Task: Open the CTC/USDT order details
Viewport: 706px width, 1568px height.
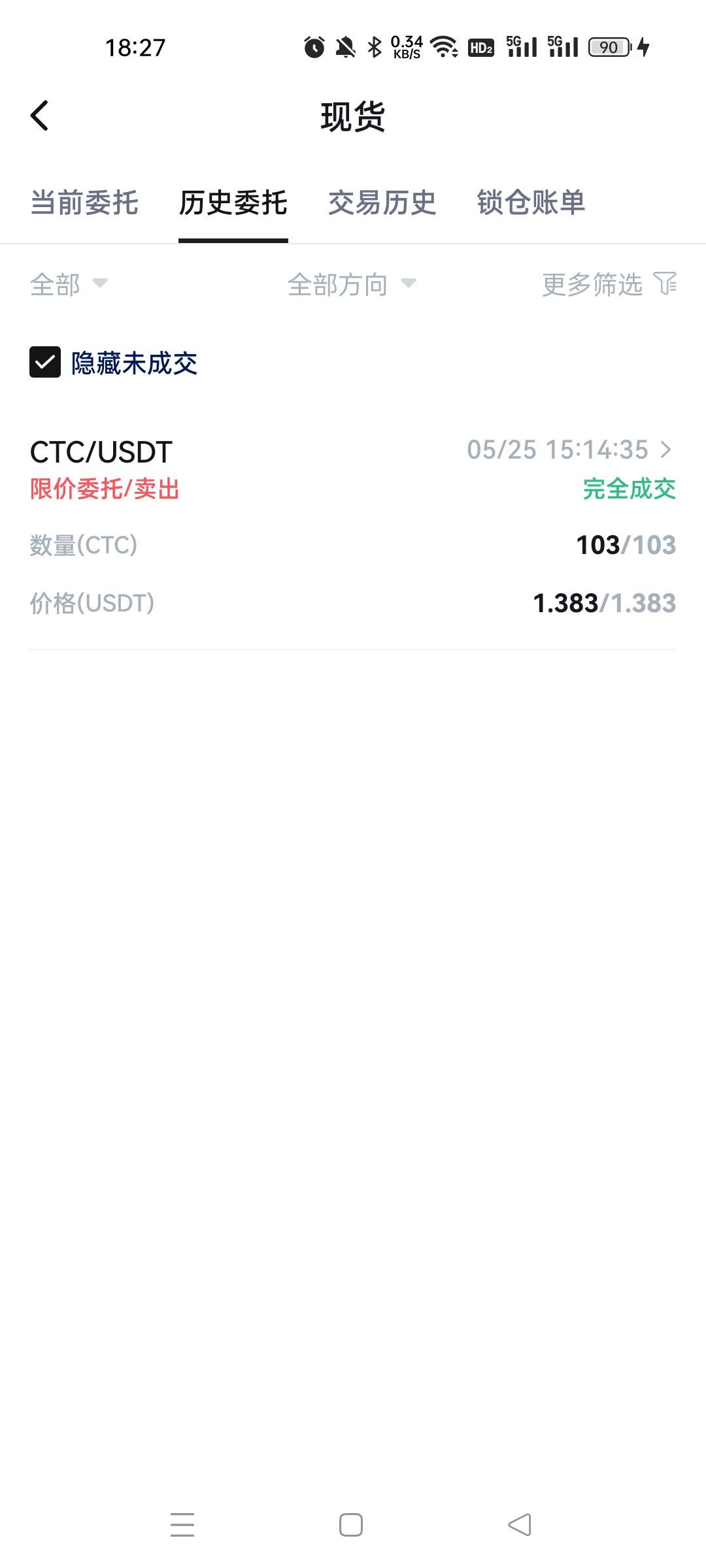Action: (x=353, y=526)
